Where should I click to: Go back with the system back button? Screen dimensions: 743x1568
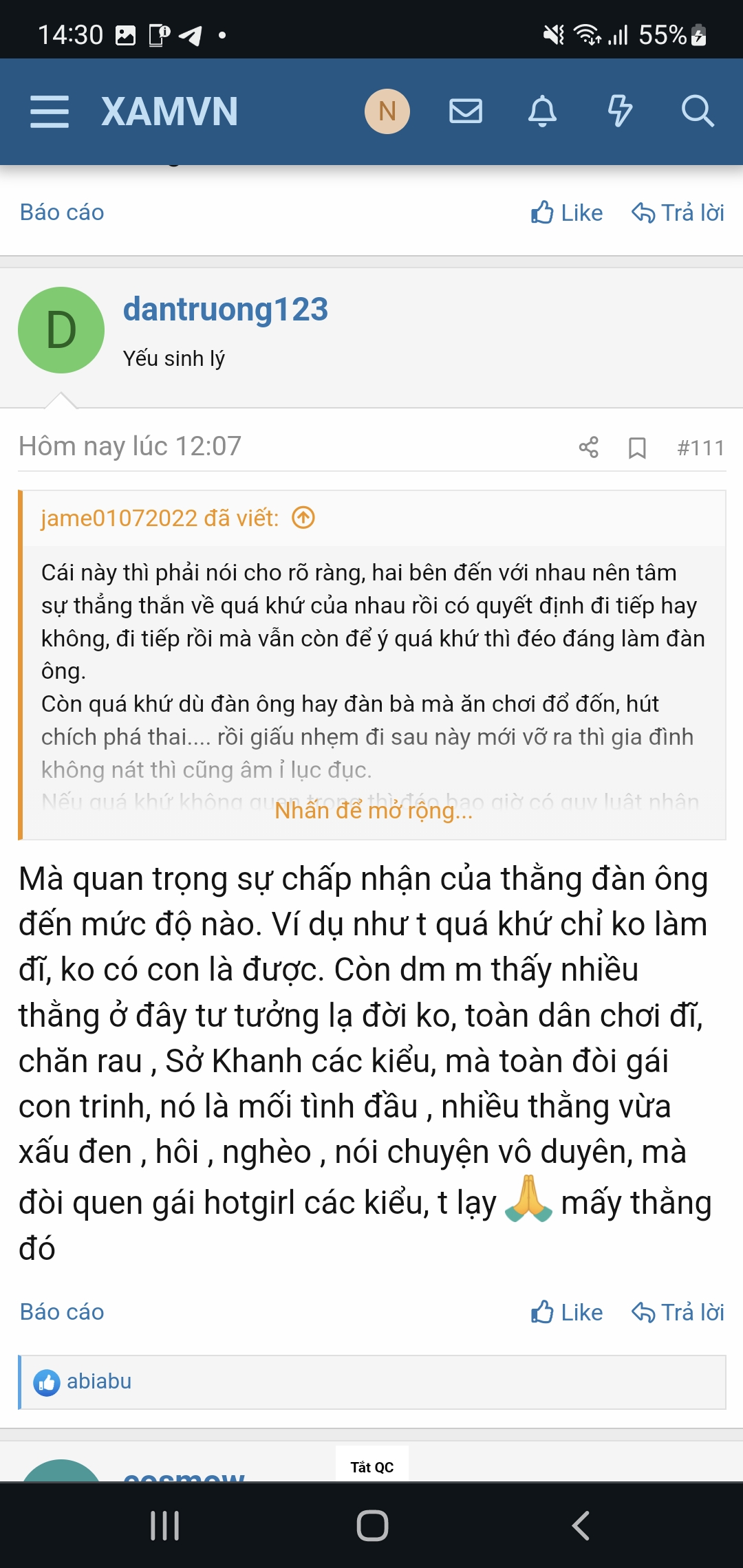pos(580,1525)
